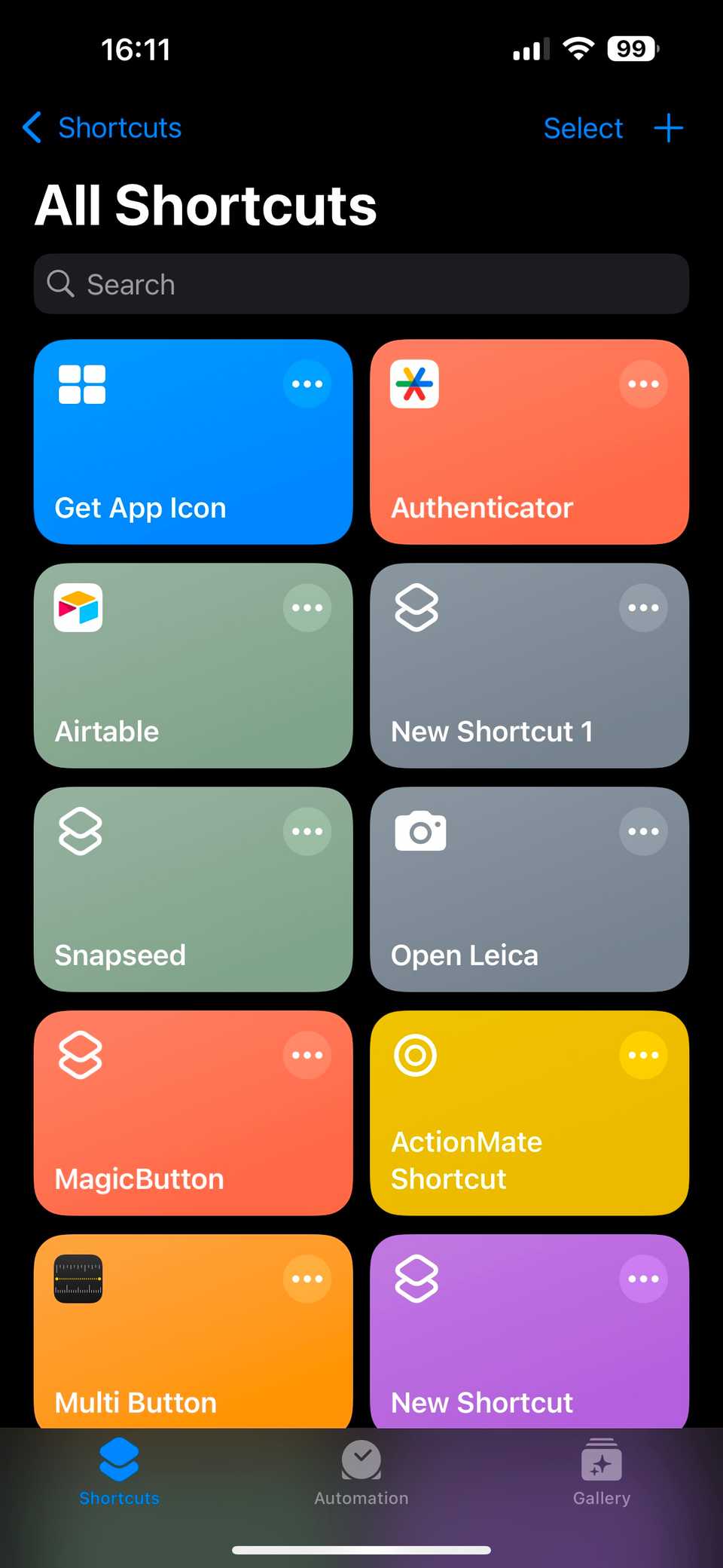Screen dimensions: 723x1568
Task: Edit Get App Icon via its three-dot button
Action: coord(307,384)
